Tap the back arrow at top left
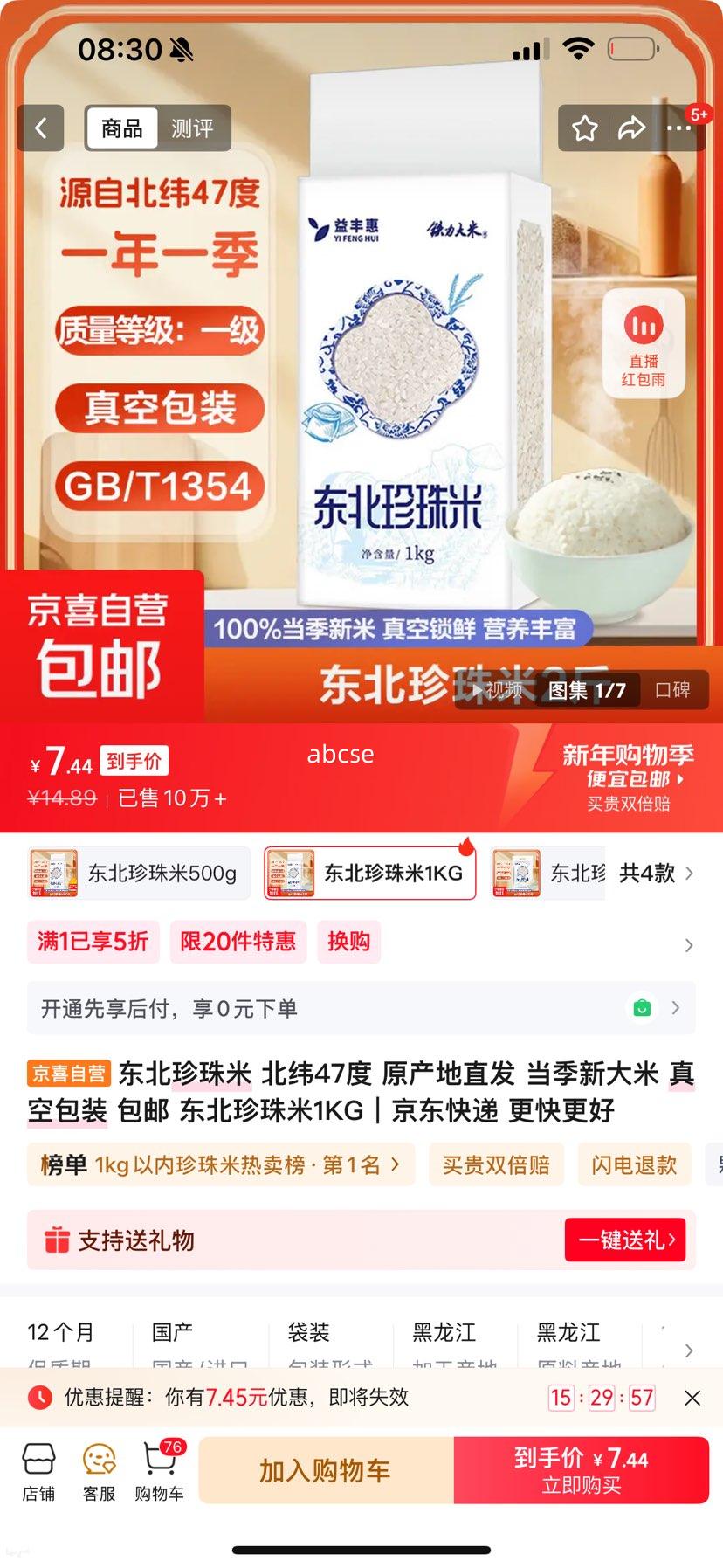The height and width of the screenshot is (1568, 723). (40, 128)
